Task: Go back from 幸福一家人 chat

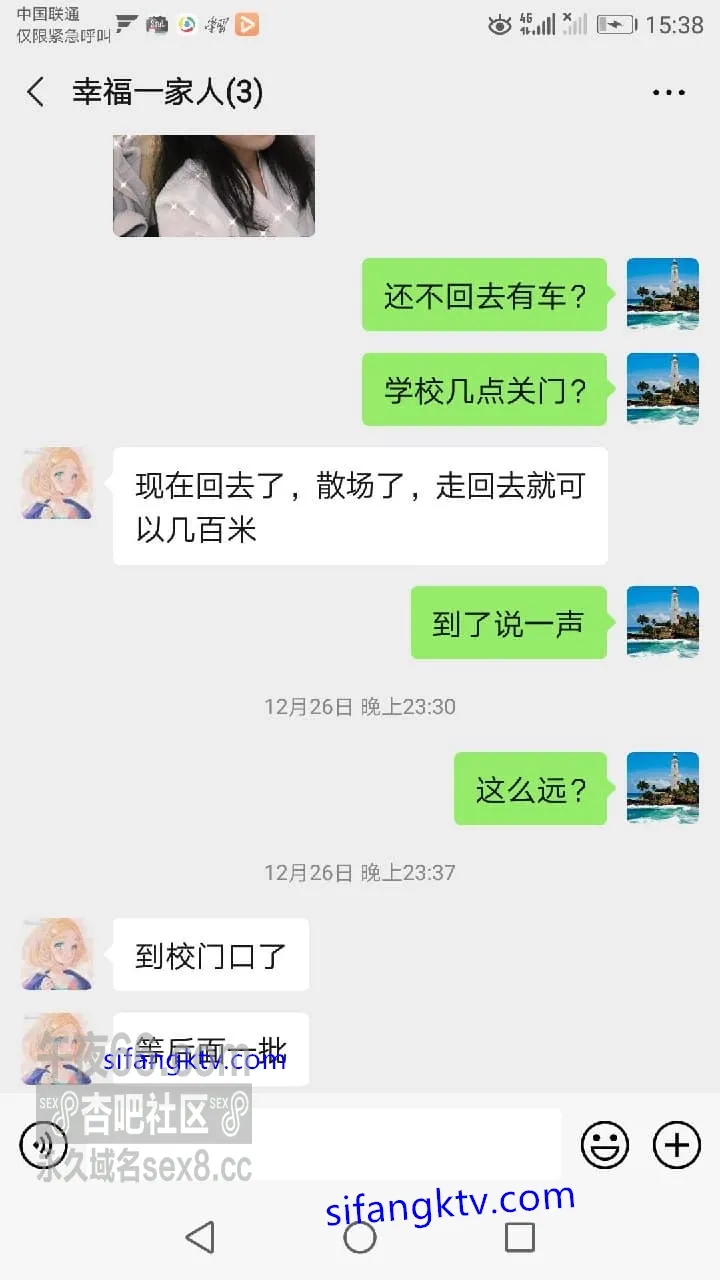Action: [36, 93]
